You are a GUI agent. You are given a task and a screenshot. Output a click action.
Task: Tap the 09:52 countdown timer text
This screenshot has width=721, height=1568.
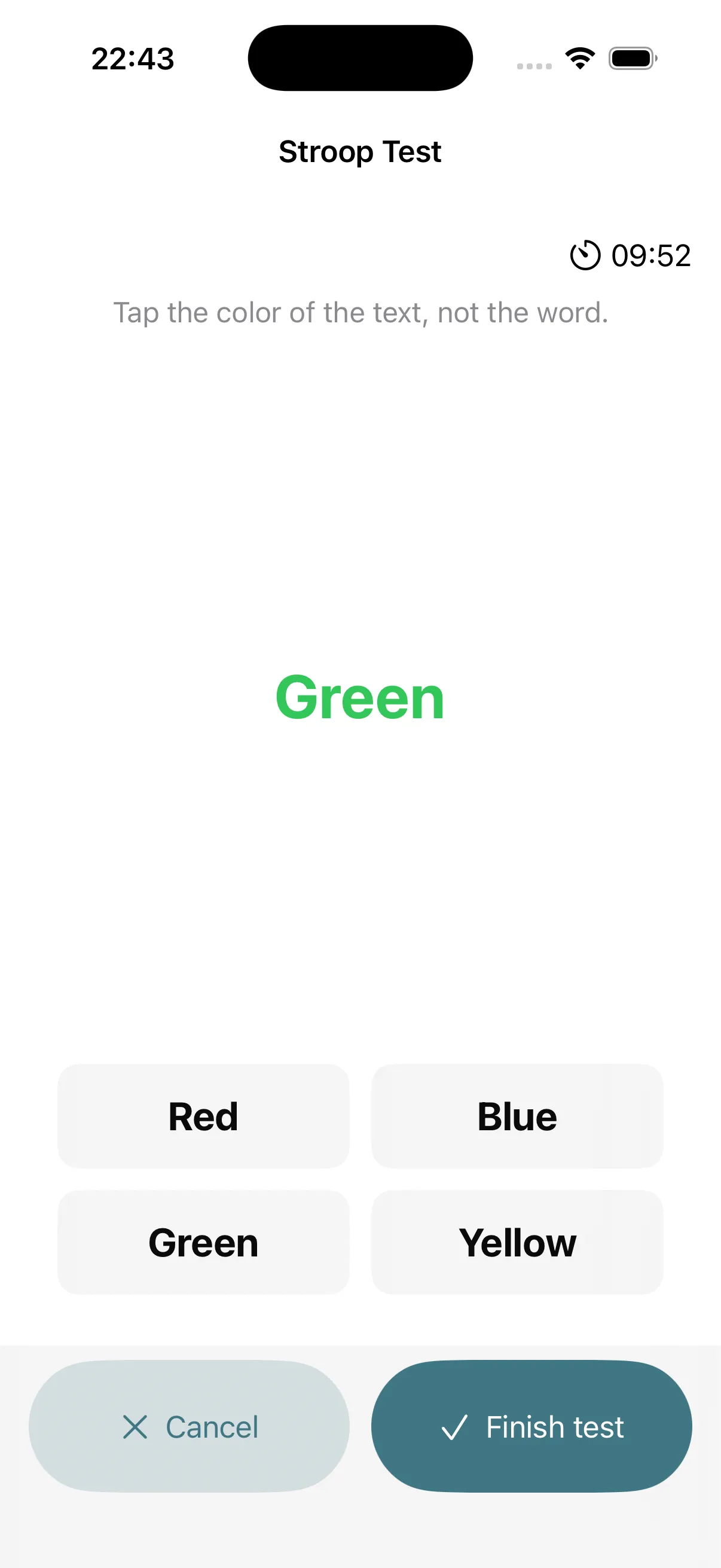648,256
